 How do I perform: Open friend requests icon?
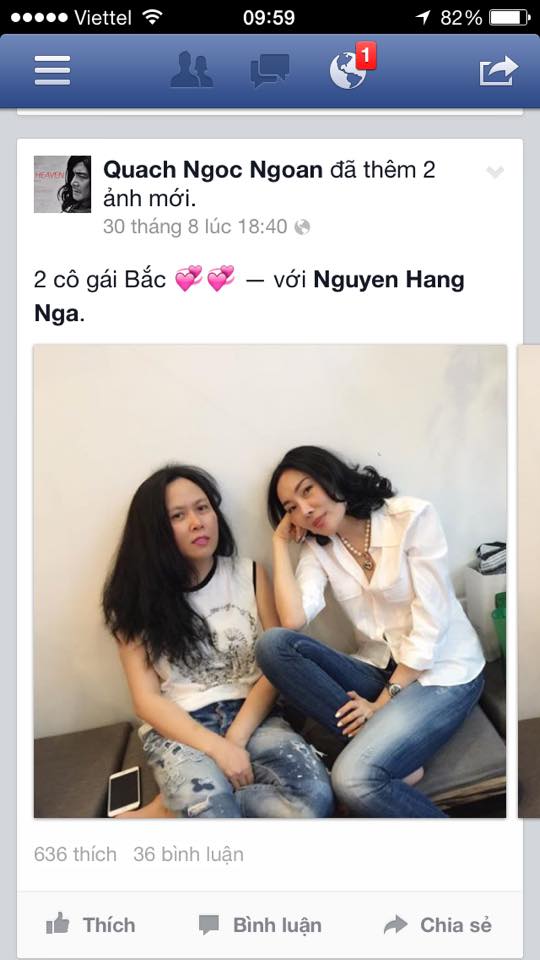pyautogui.click(x=192, y=70)
